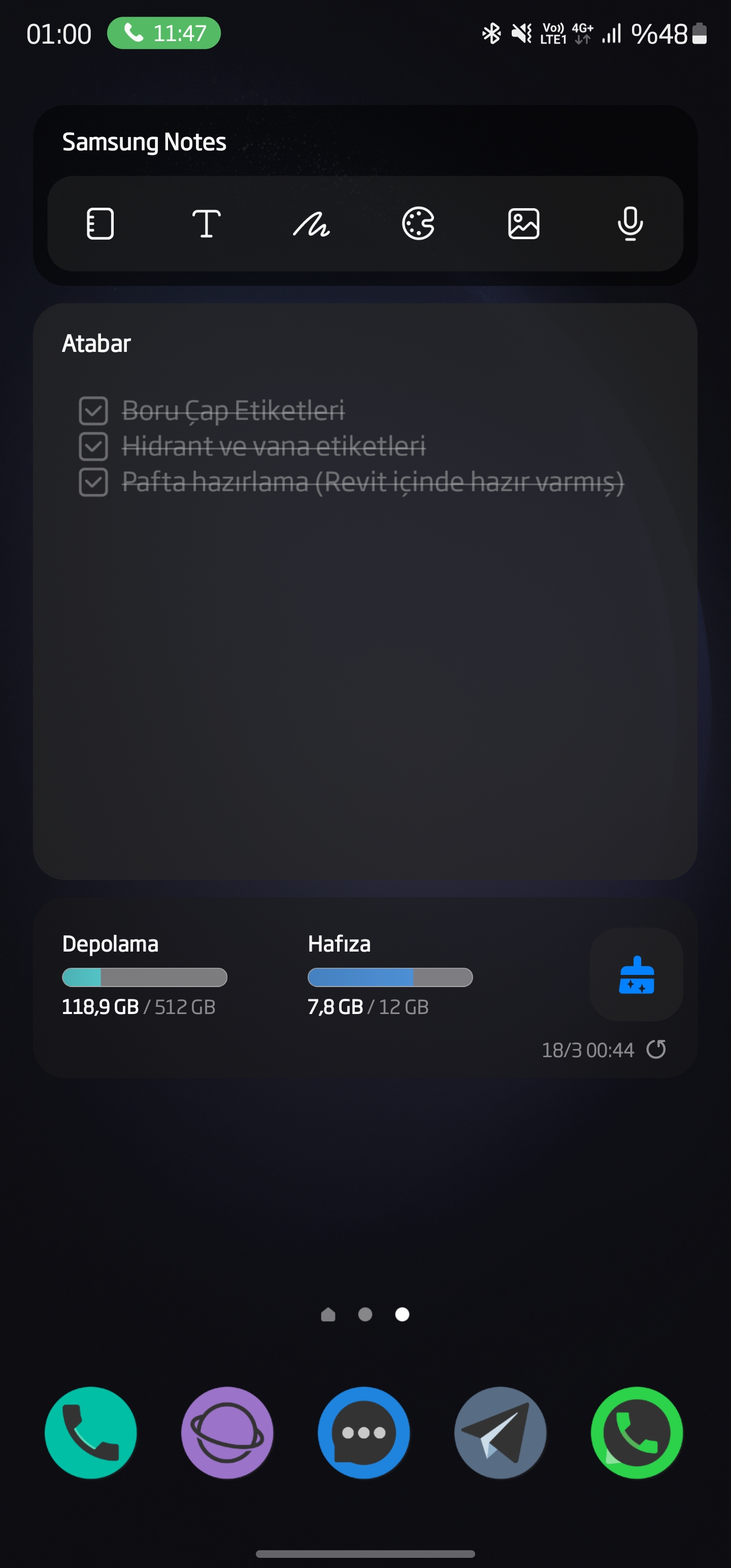Viewport: 731px width, 1568px height.
Task: Uncheck the Boru Çap Etiketleri item
Action: coord(93,410)
